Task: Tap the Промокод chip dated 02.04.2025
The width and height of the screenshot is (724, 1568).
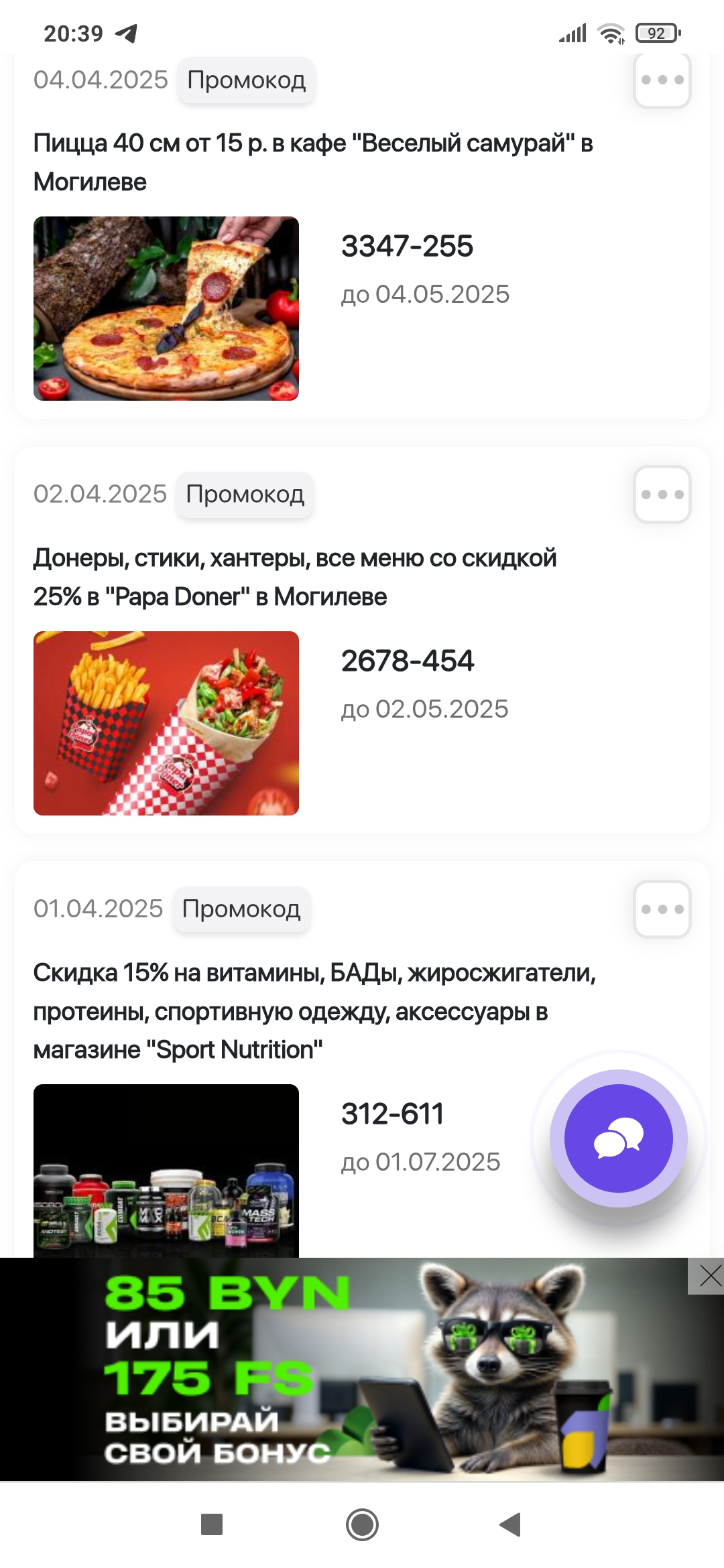Action: pos(245,495)
